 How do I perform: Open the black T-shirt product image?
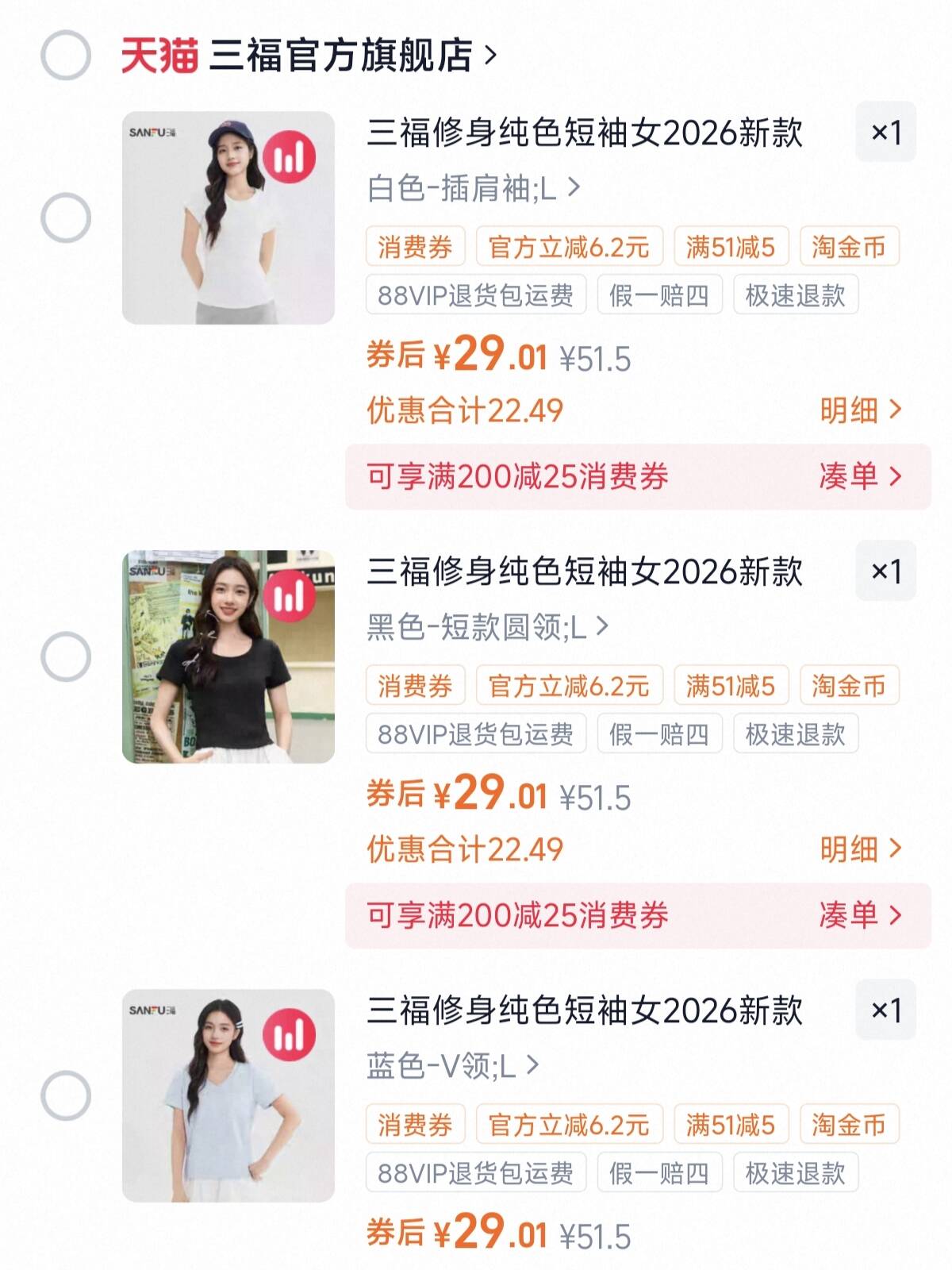[x=228, y=656]
